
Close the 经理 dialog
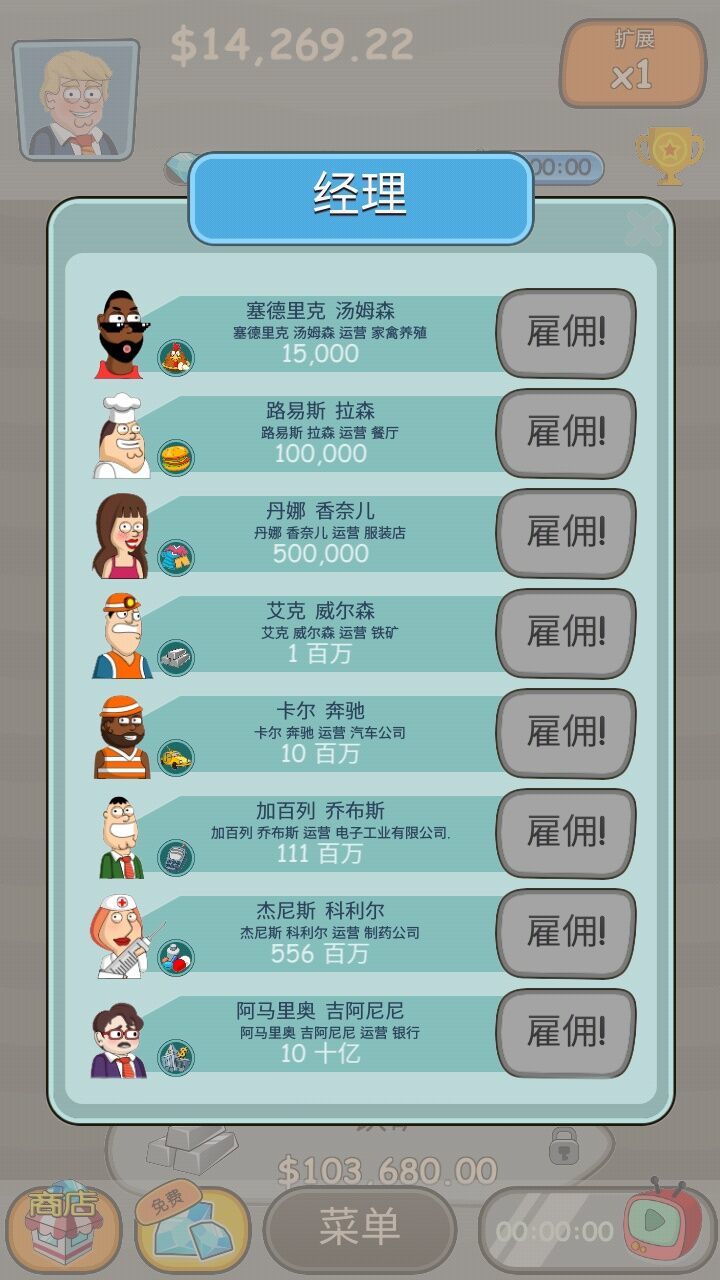coord(643,228)
